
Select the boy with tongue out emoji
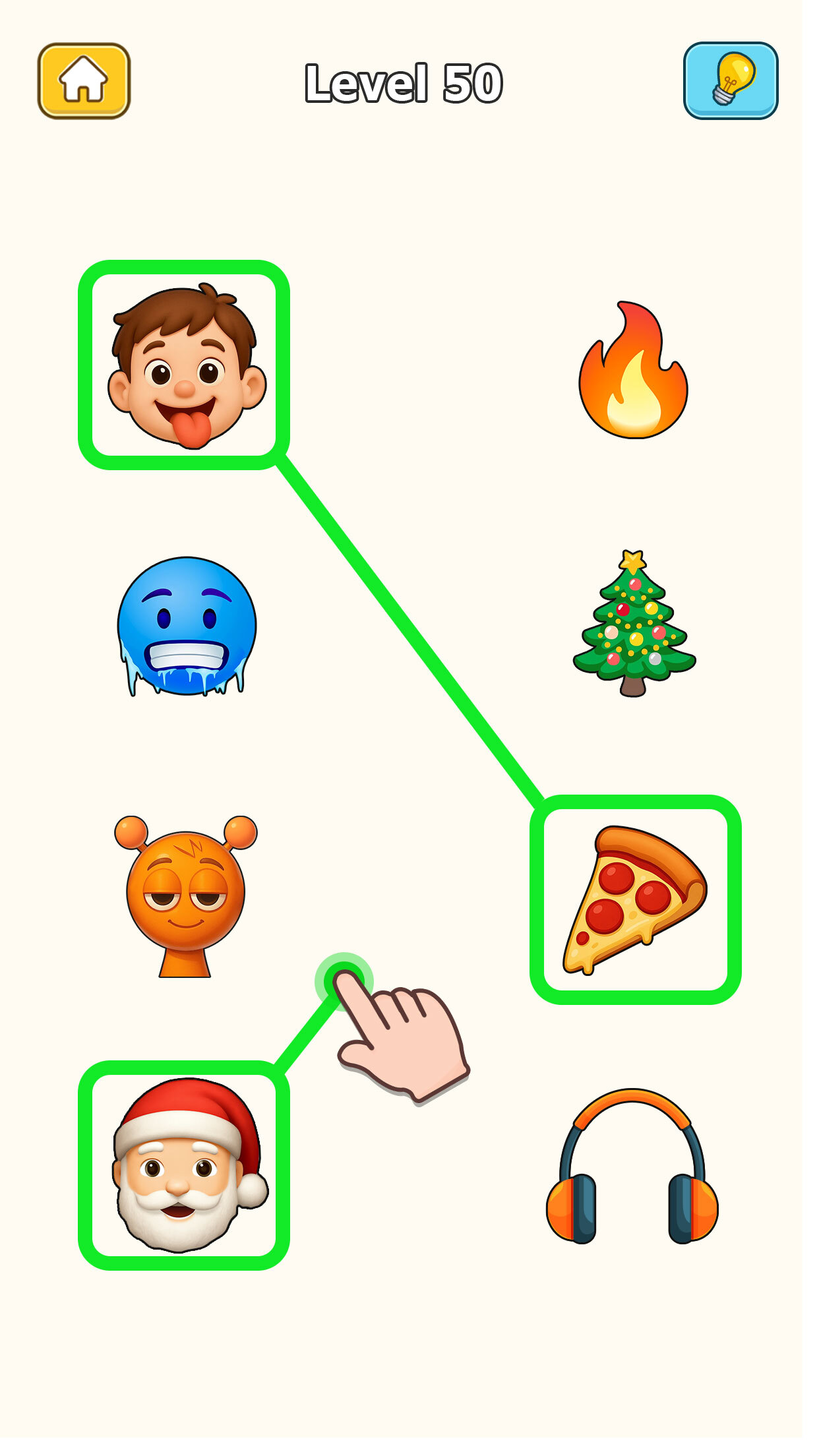(x=184, y=365)
